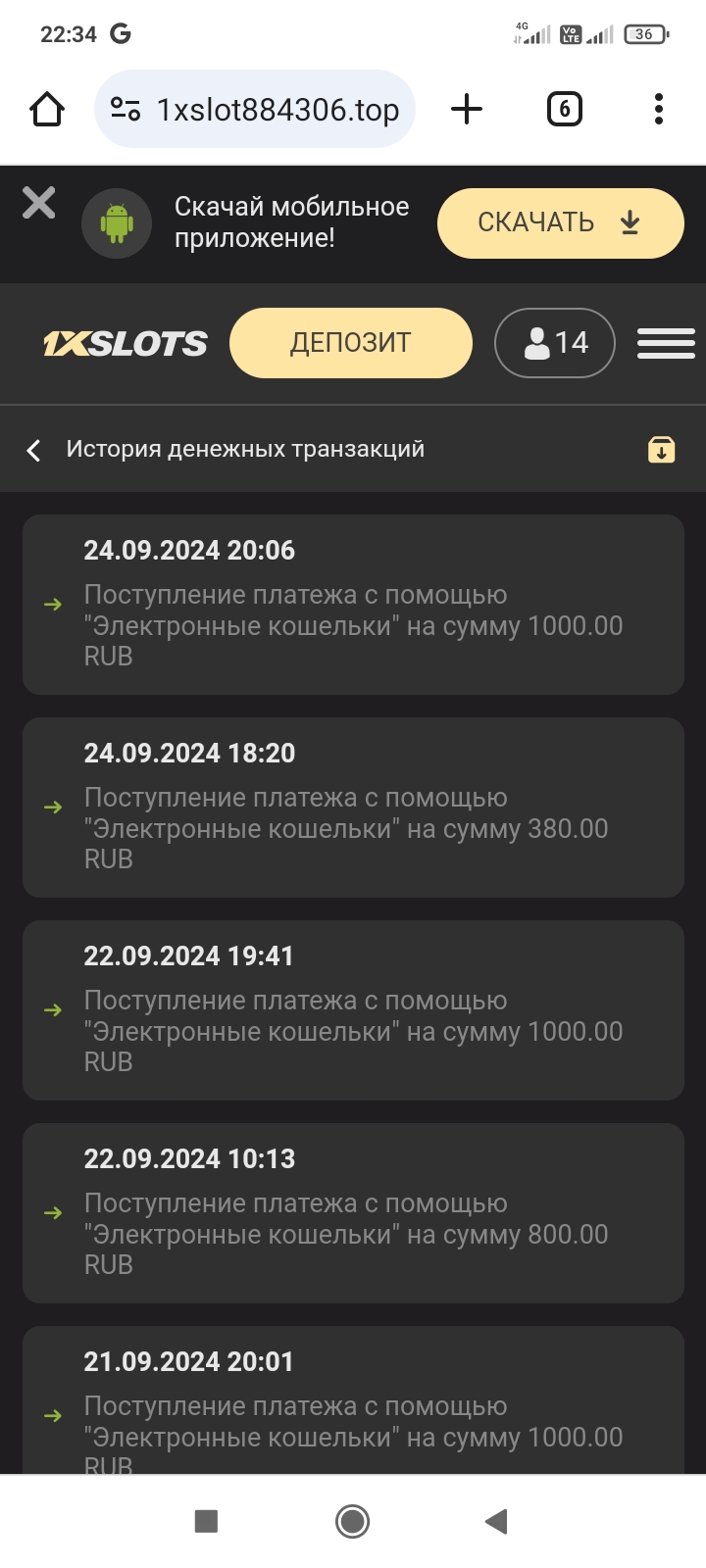Image resolution: width=706 pixels, height=1568 pixels.
Task: Open the user account button showing 14
Action: click(555, 343)
